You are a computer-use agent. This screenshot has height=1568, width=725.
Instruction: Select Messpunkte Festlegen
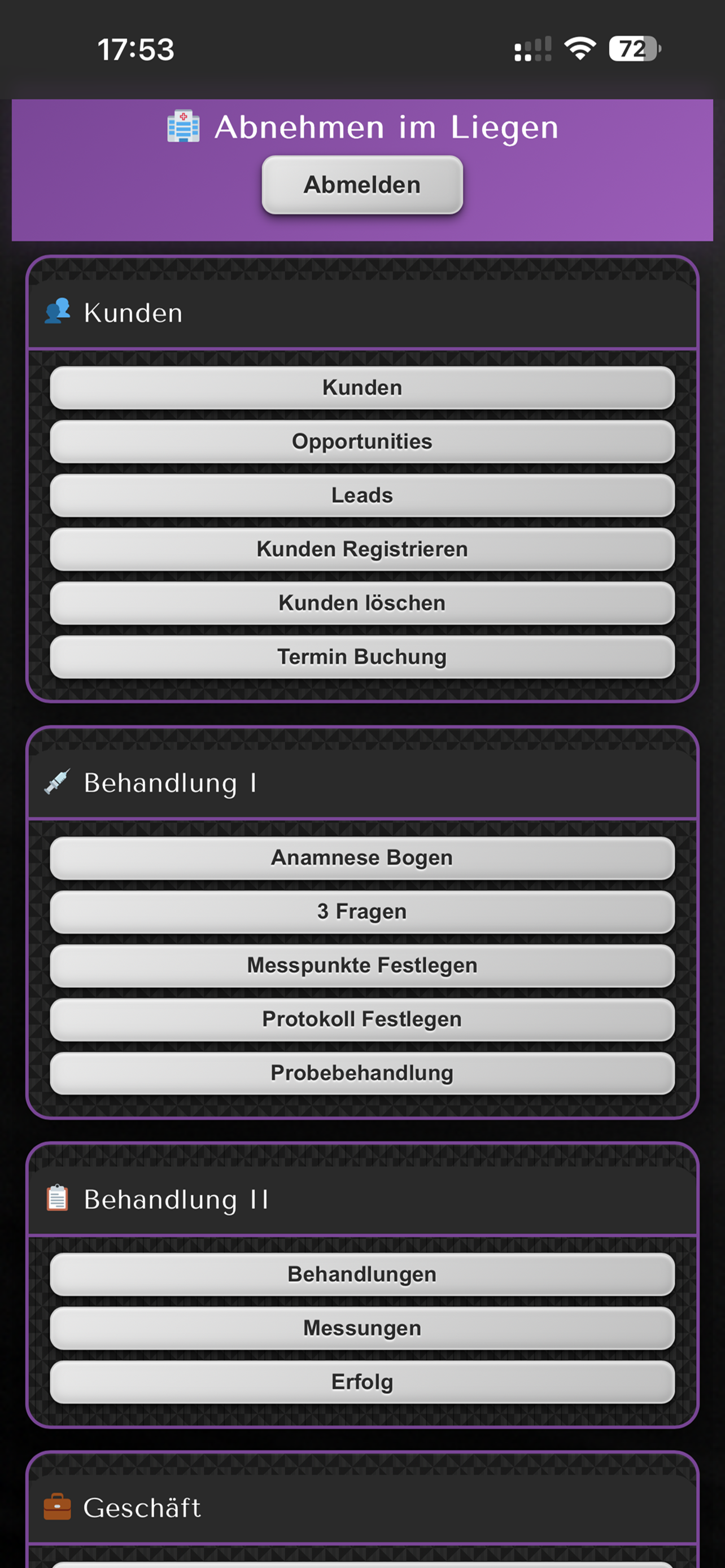point(362,965)
